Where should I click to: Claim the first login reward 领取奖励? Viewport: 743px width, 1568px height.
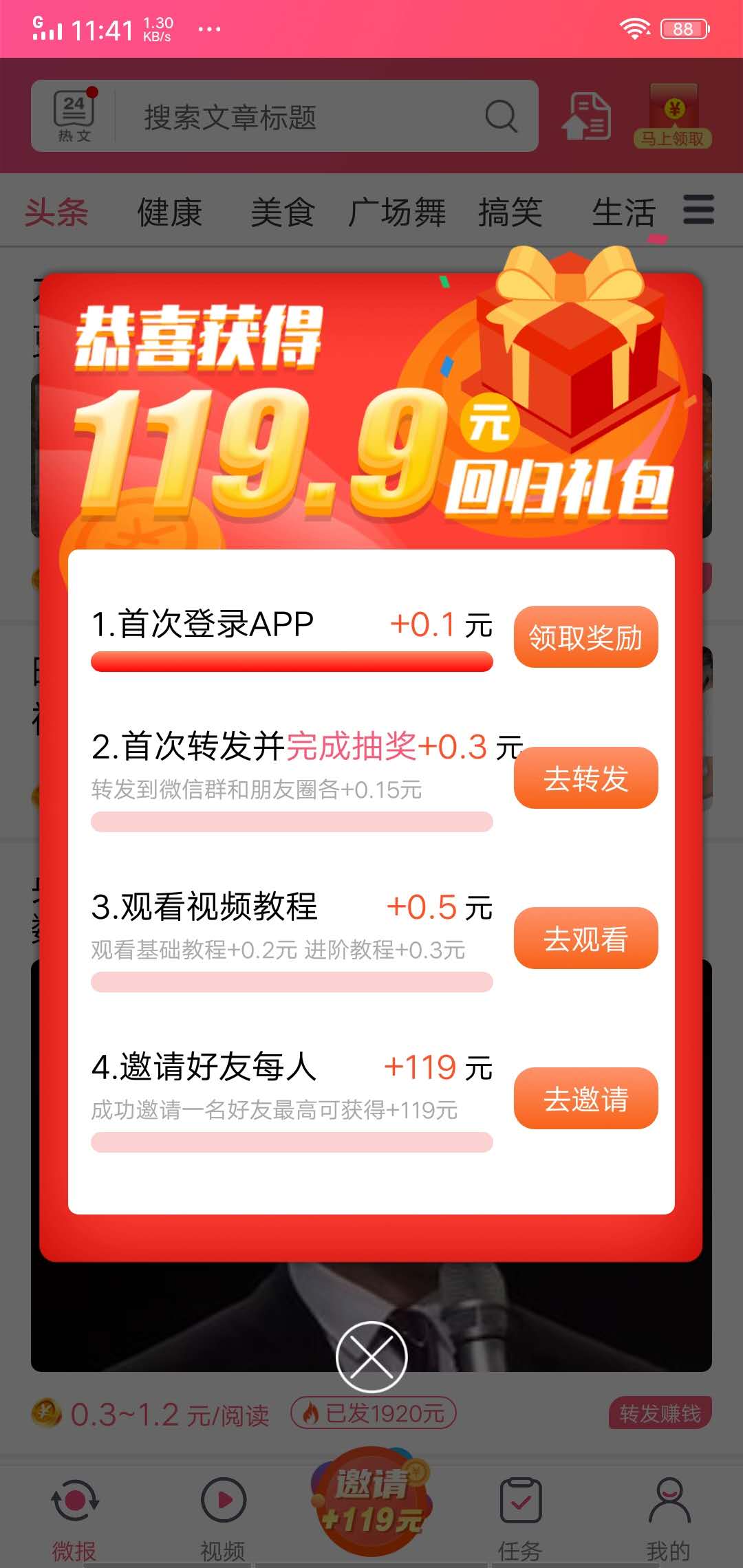tap(585, 637)
